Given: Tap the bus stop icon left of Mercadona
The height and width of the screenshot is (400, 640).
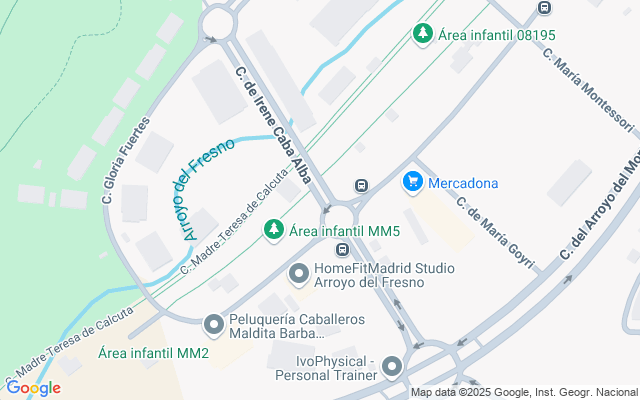Looking at the screenshot, I should (x=361, y=186).
